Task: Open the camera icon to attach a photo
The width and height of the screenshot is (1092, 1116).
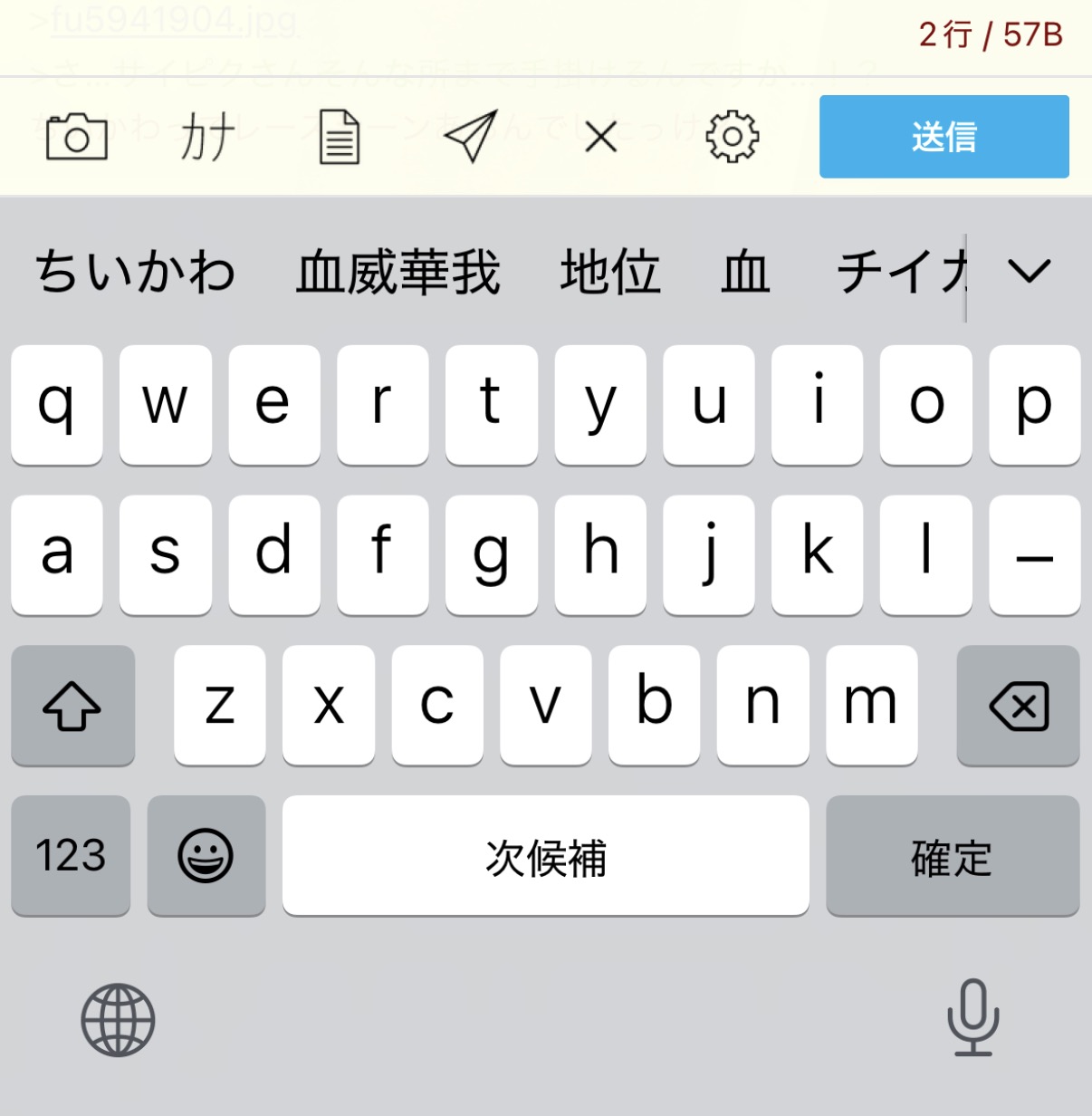Action: coord(76,137)
